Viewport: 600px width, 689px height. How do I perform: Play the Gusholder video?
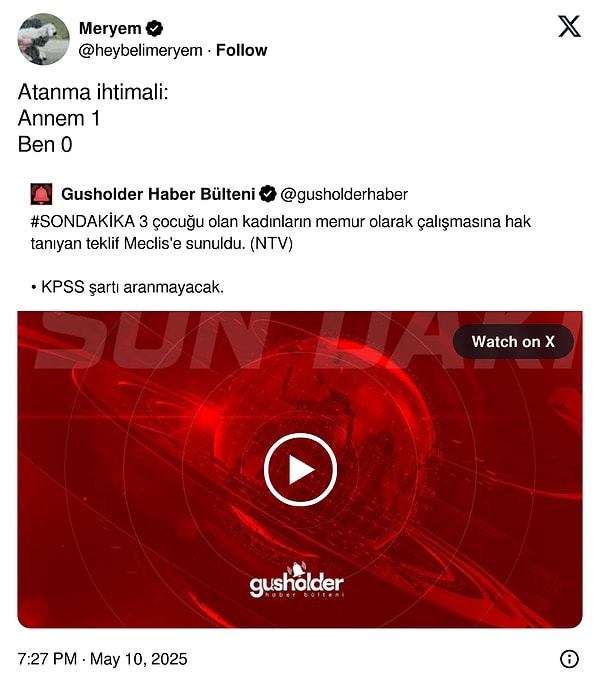point(300,470)
